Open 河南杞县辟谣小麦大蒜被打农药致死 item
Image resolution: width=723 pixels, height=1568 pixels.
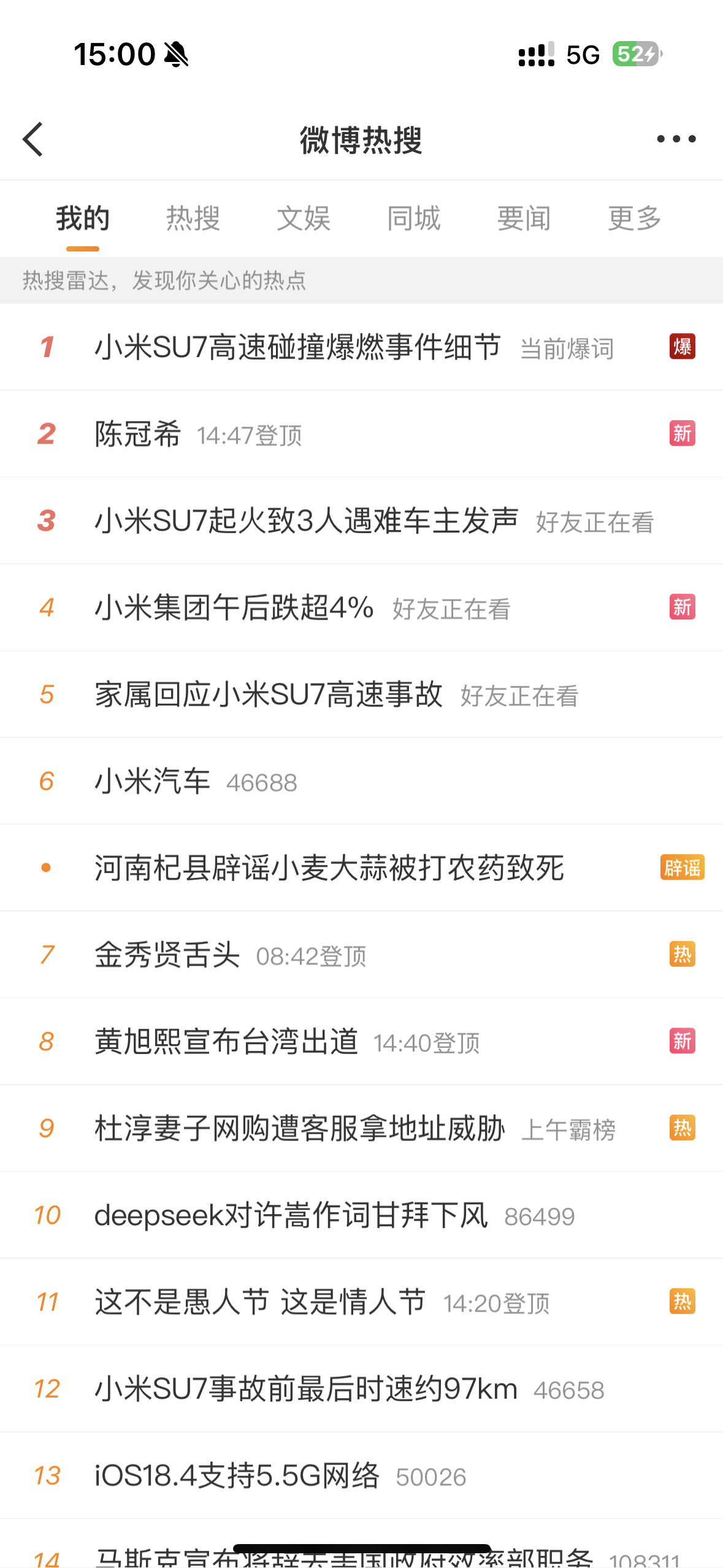coord(361,868)
